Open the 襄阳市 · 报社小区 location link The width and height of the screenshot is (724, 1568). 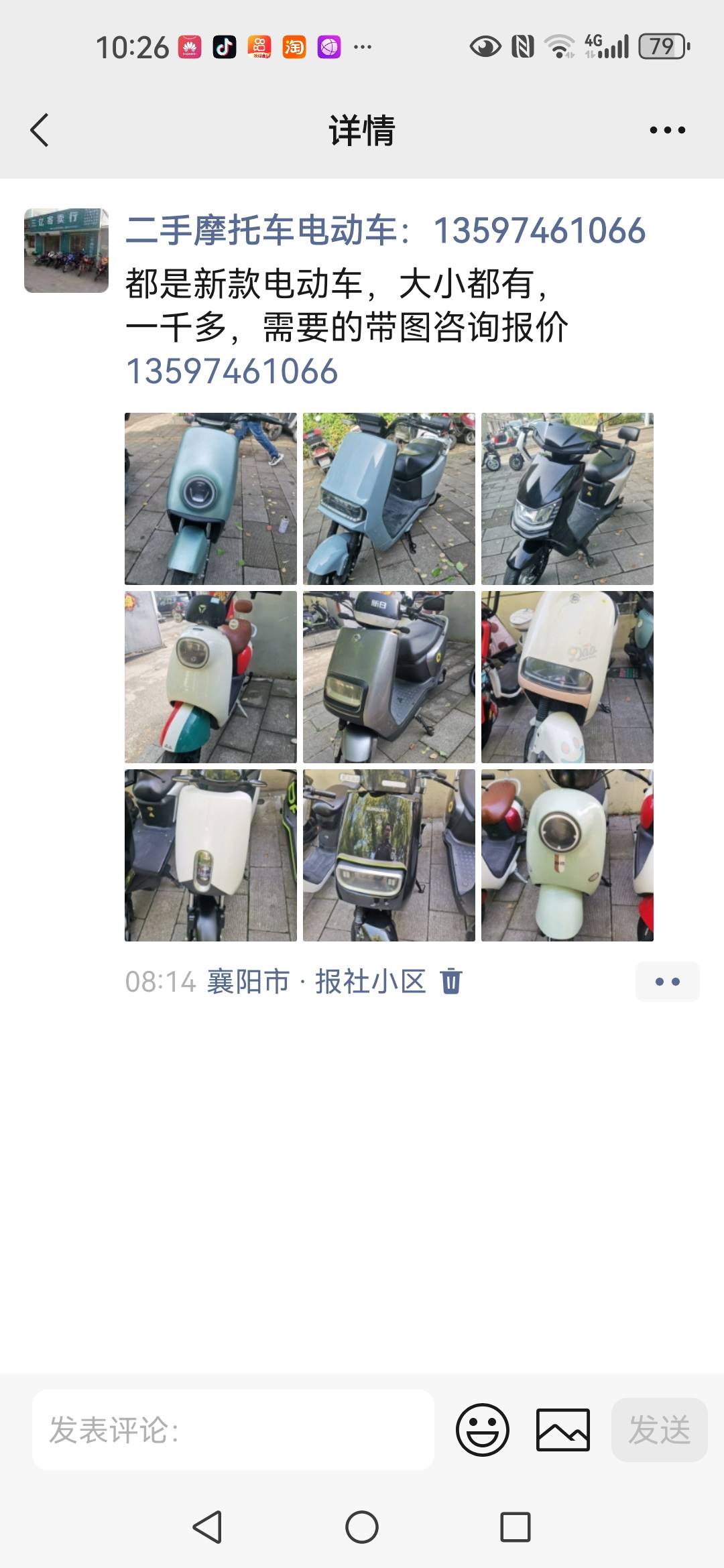316,982
